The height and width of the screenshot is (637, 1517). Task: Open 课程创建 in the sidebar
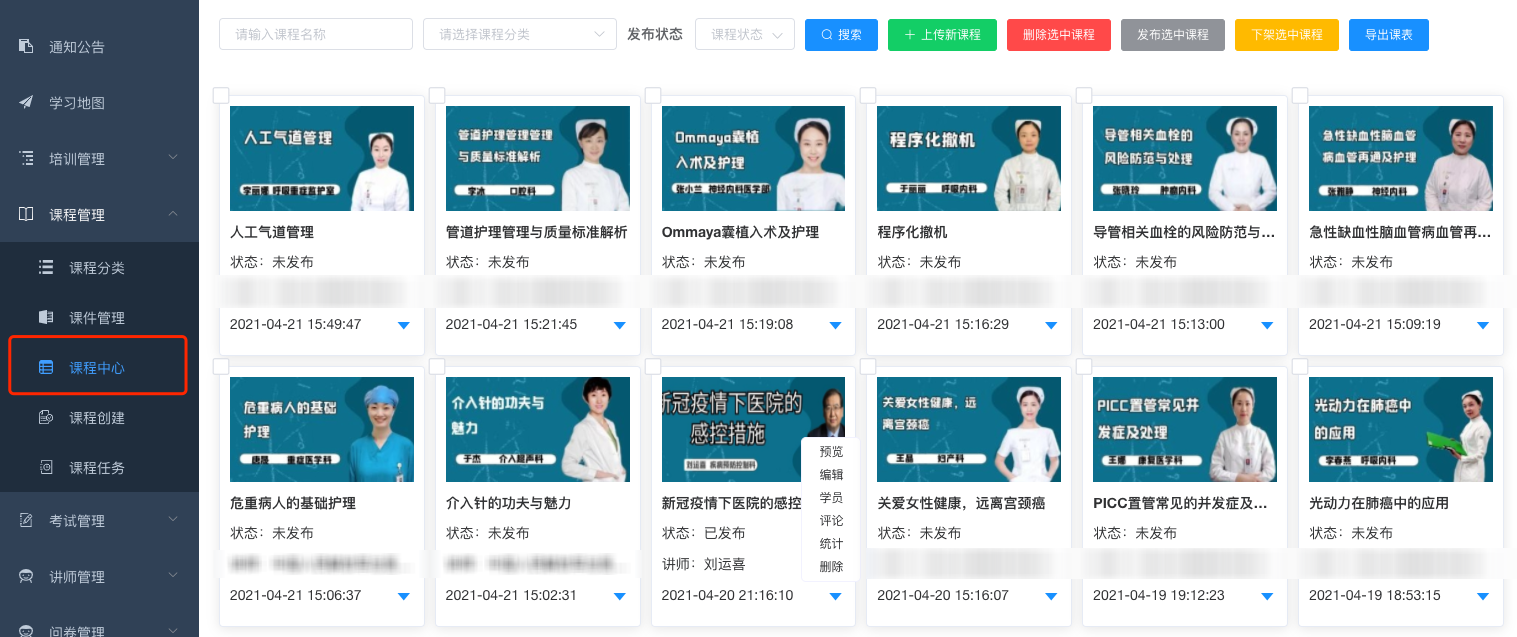tap(97, 418)
